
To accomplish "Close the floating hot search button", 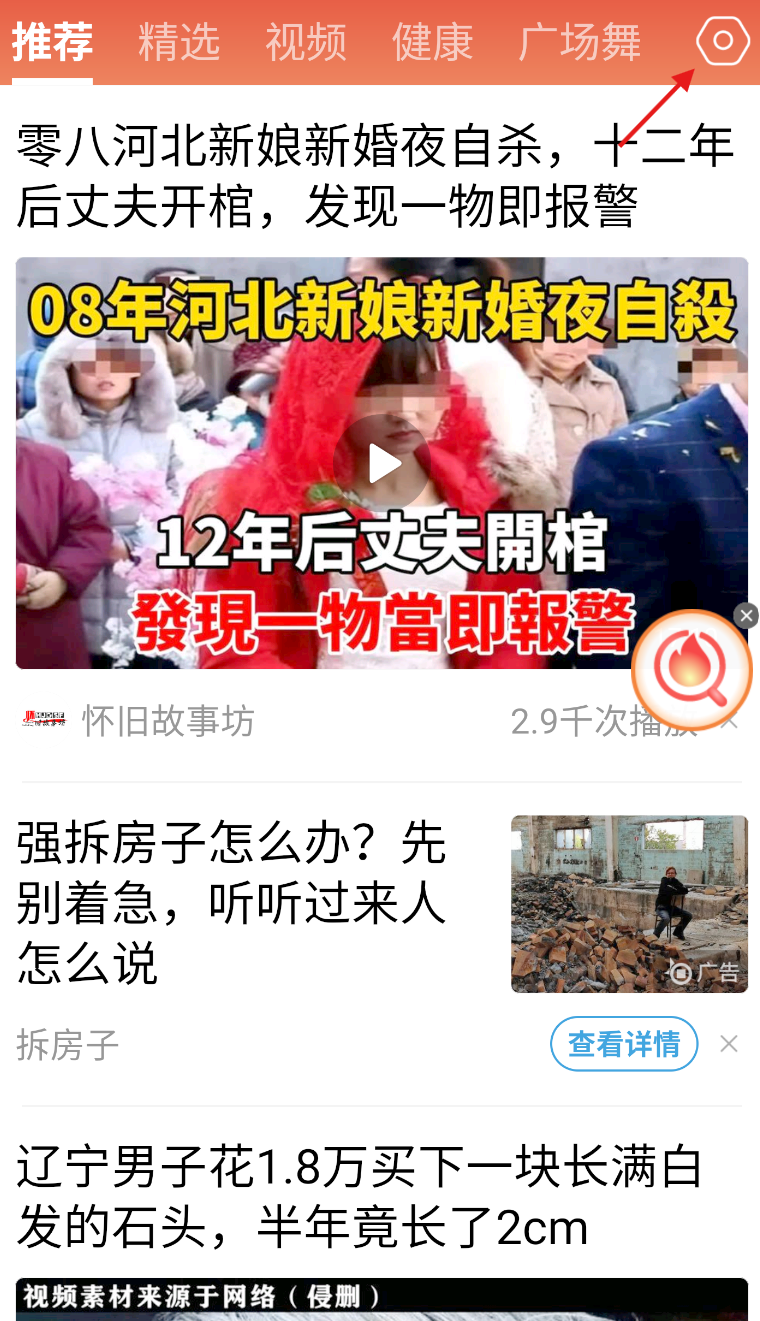I will tap(746, 616).
